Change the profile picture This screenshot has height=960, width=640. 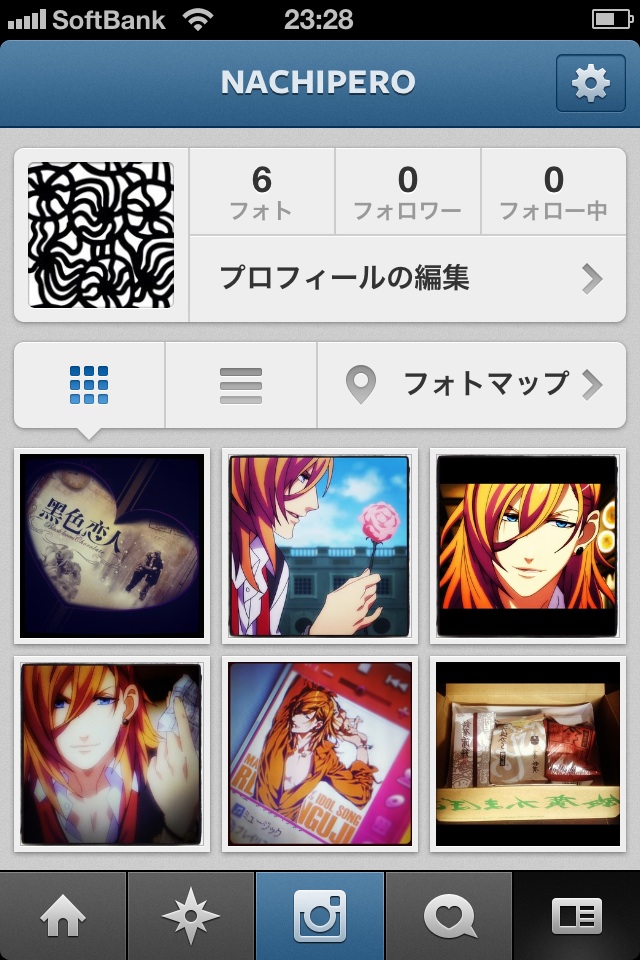tap(100, 235)
